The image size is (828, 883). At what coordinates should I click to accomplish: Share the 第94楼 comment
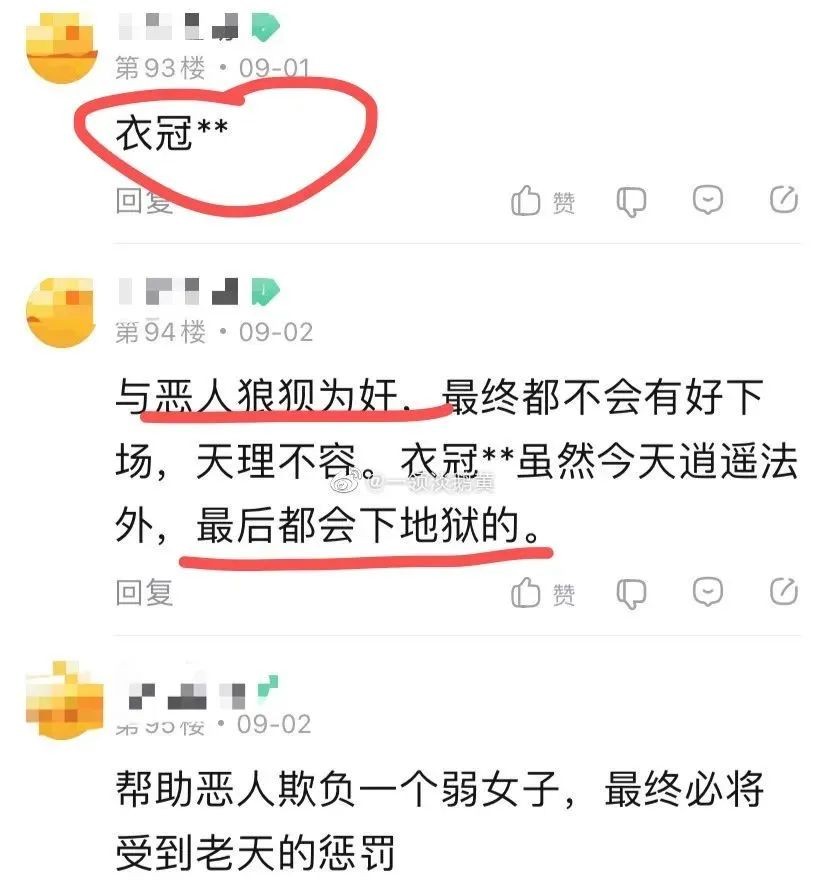point(784,591)
